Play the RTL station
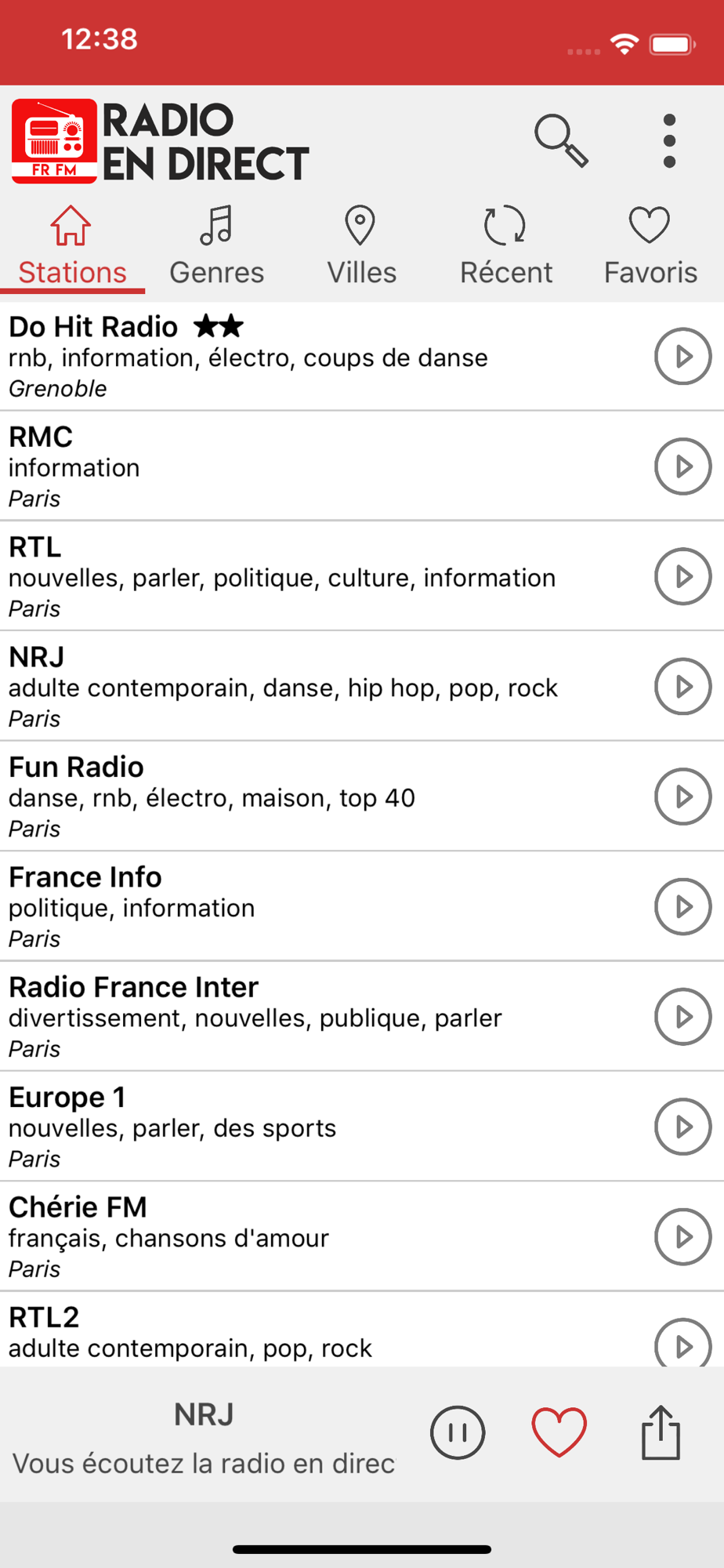The width and height of the screenshot is (724, 1568). click(x=682, y=576)
